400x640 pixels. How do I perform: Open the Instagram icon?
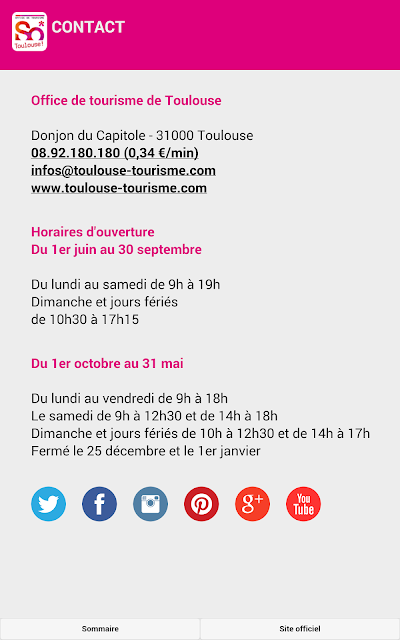pyautogui.click(x=151, y=504)
